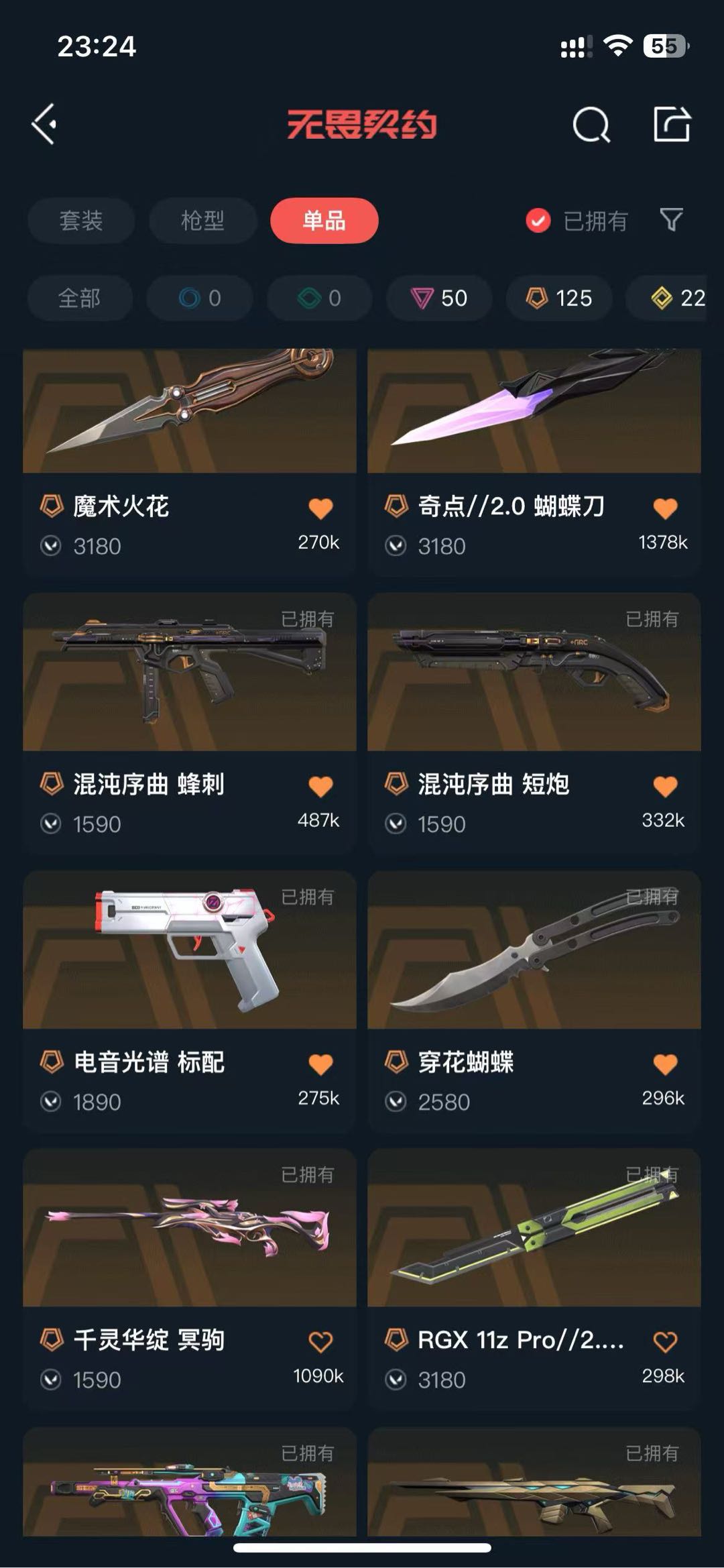This screenshot has width=724, height=1568.
Task: Unlike the 奇点//2.0 蝴蝶刀 heart
Action: click(x=665, y=508)
